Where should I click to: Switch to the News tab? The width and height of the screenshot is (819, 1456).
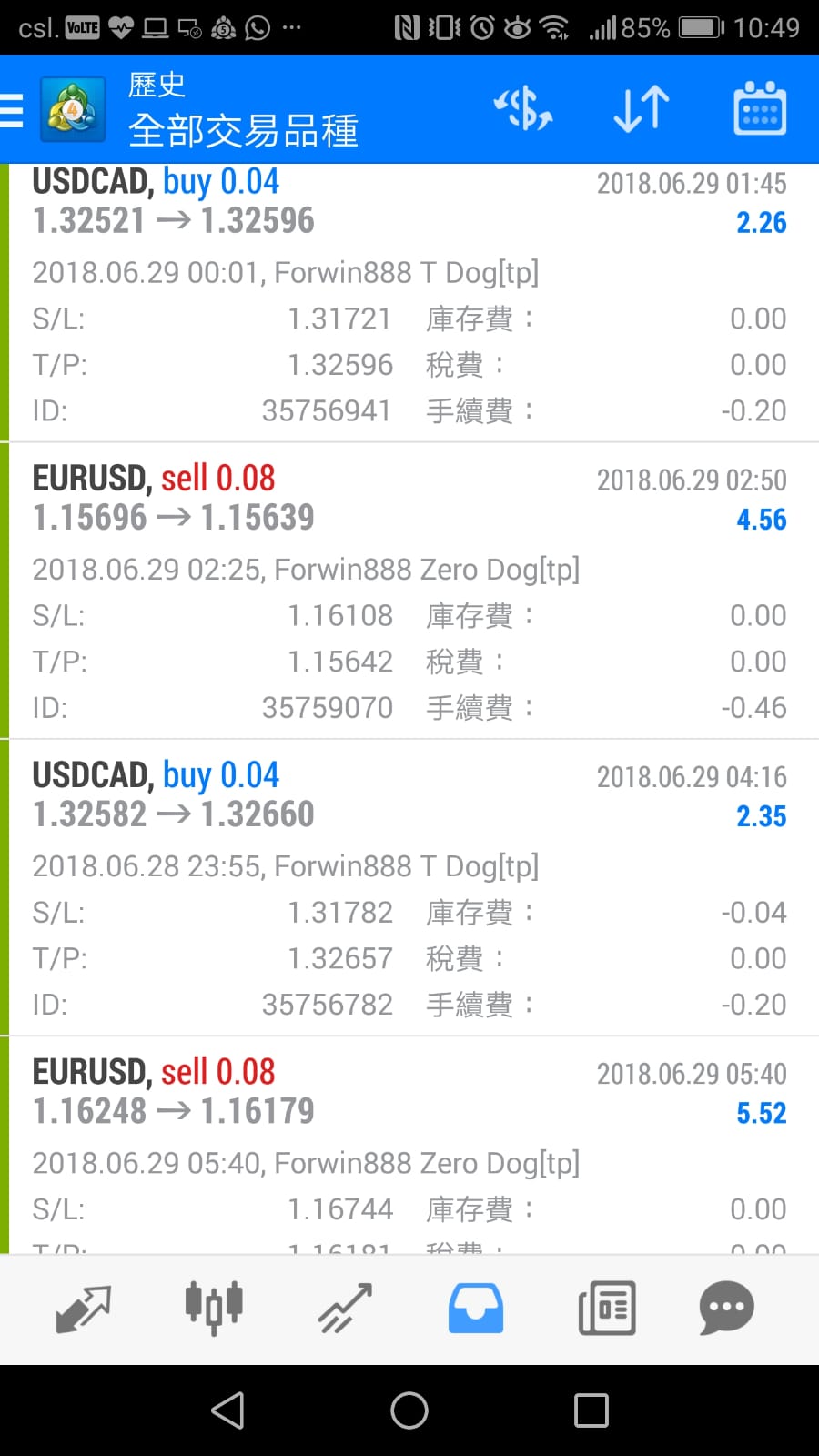coord(607,1309)
